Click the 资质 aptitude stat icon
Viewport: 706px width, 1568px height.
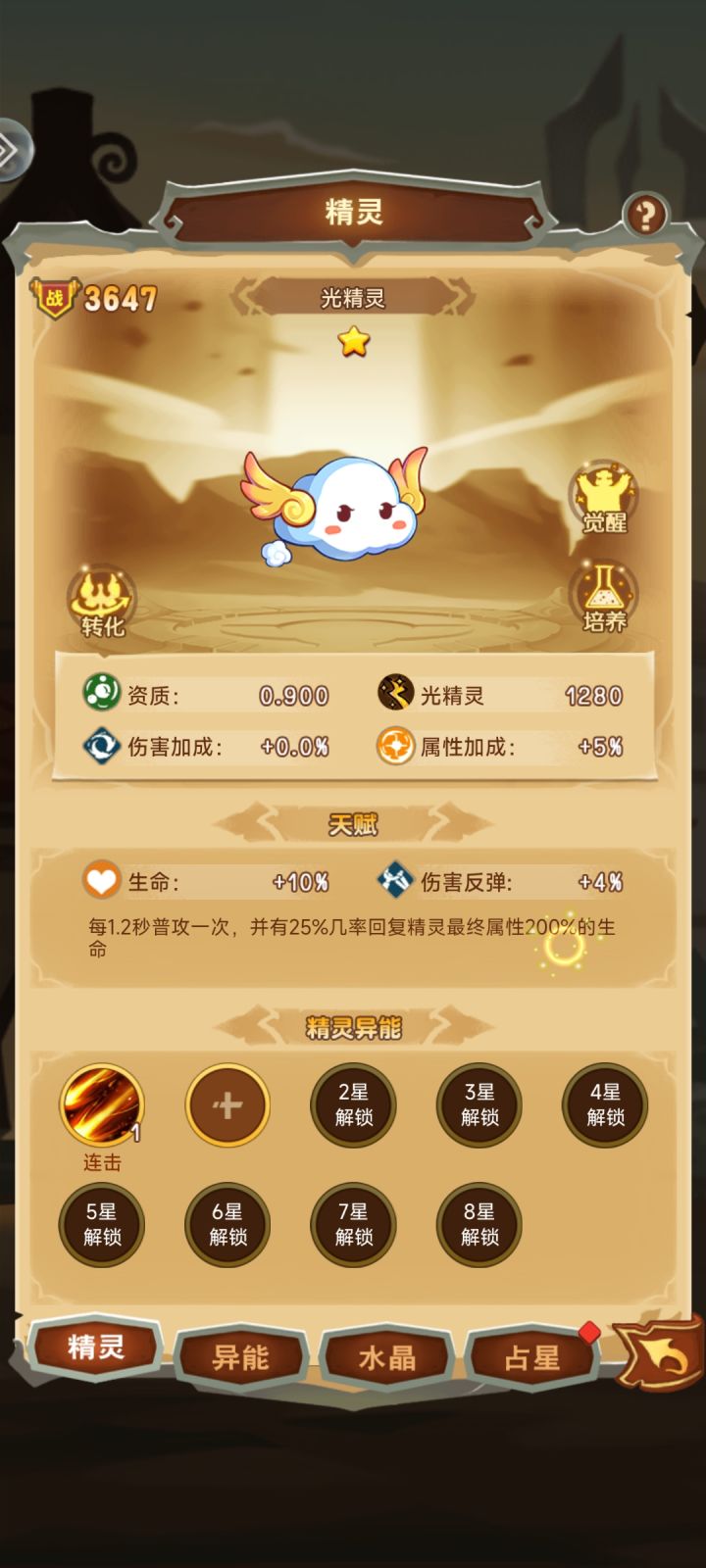click(x=102, y=693)
